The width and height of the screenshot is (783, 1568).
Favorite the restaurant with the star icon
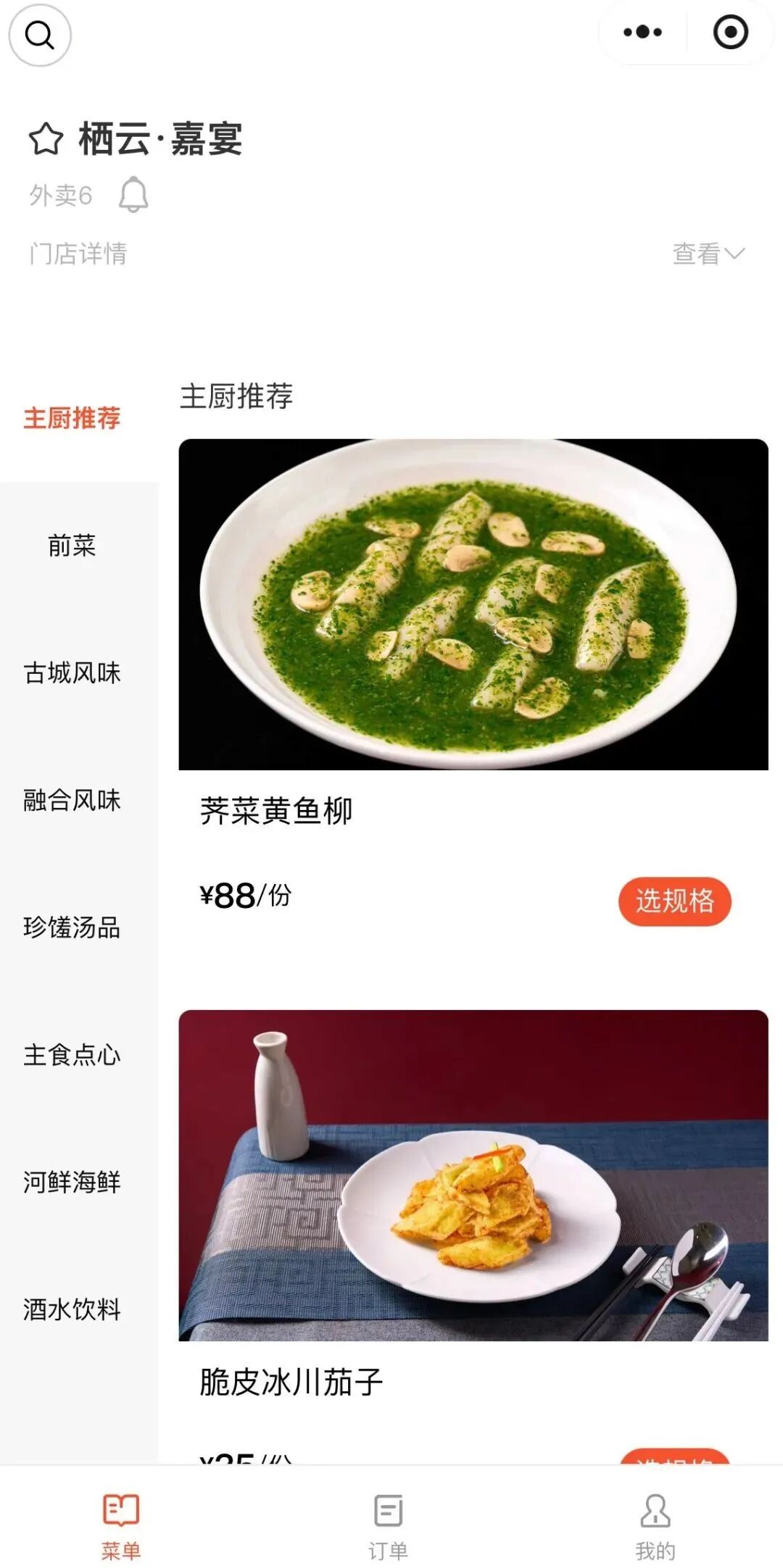click(x=46, y=138)
